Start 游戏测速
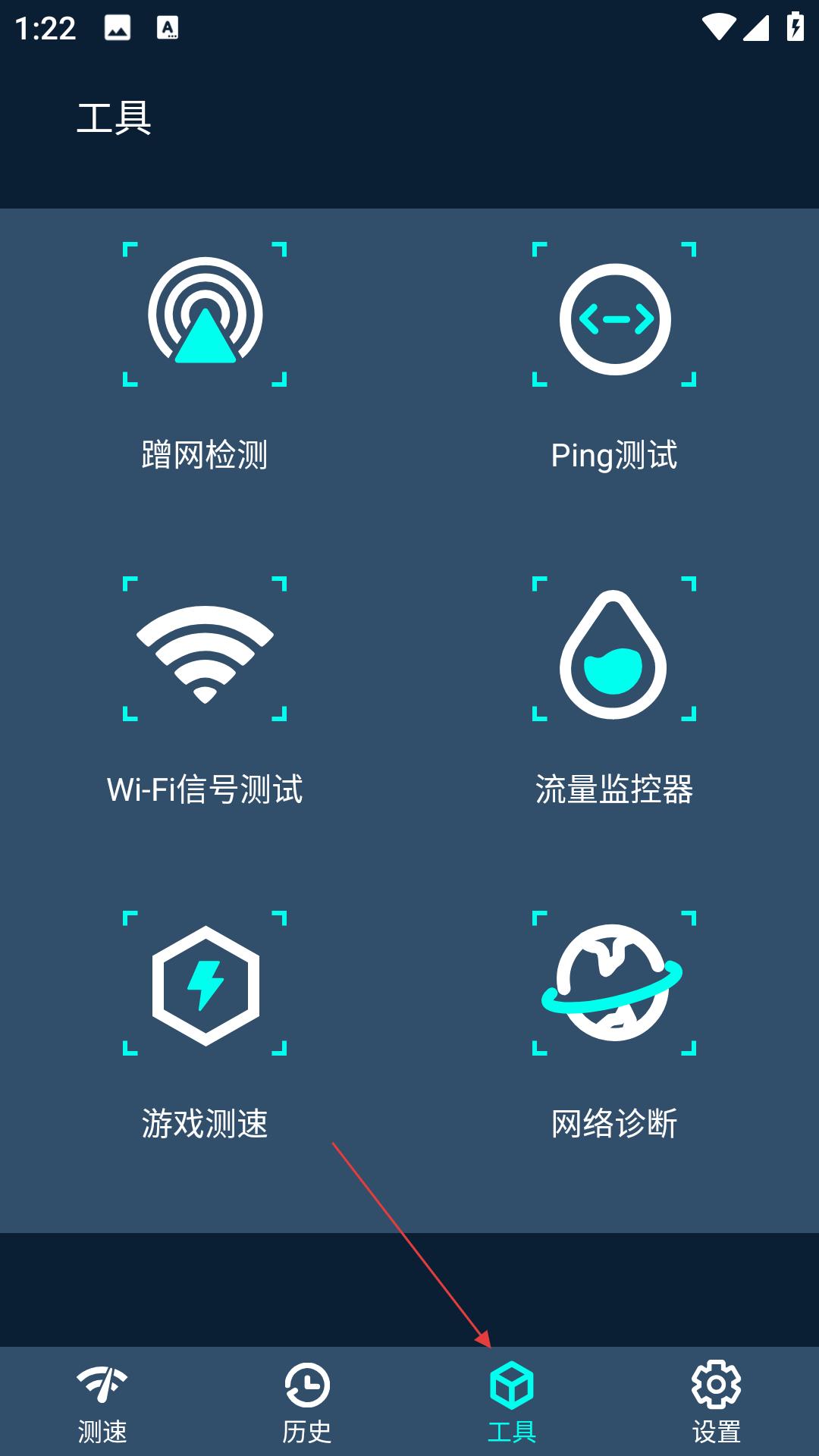819x1456 pixels. pyautogui.click(x=205, y=1025)
